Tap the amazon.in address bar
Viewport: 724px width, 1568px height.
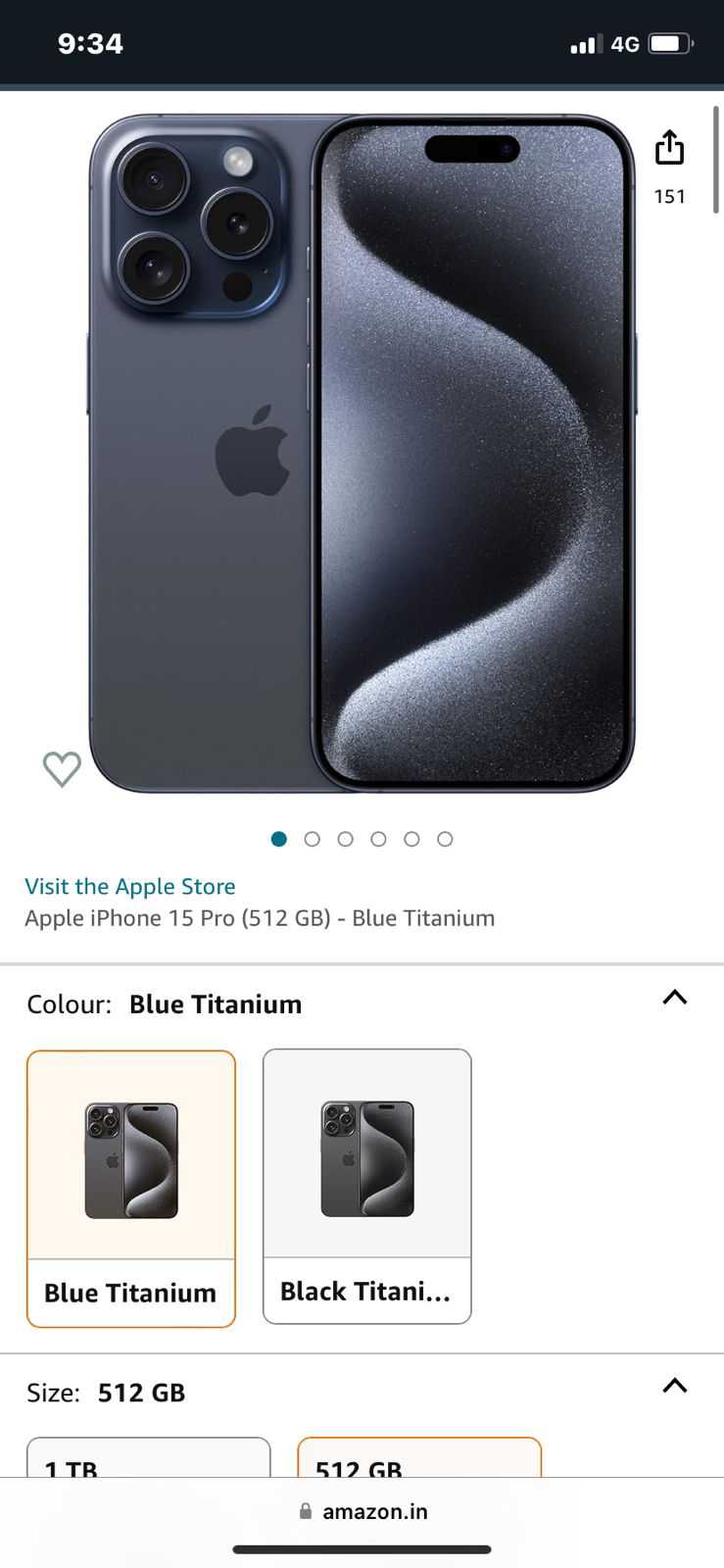point(362,1511)
